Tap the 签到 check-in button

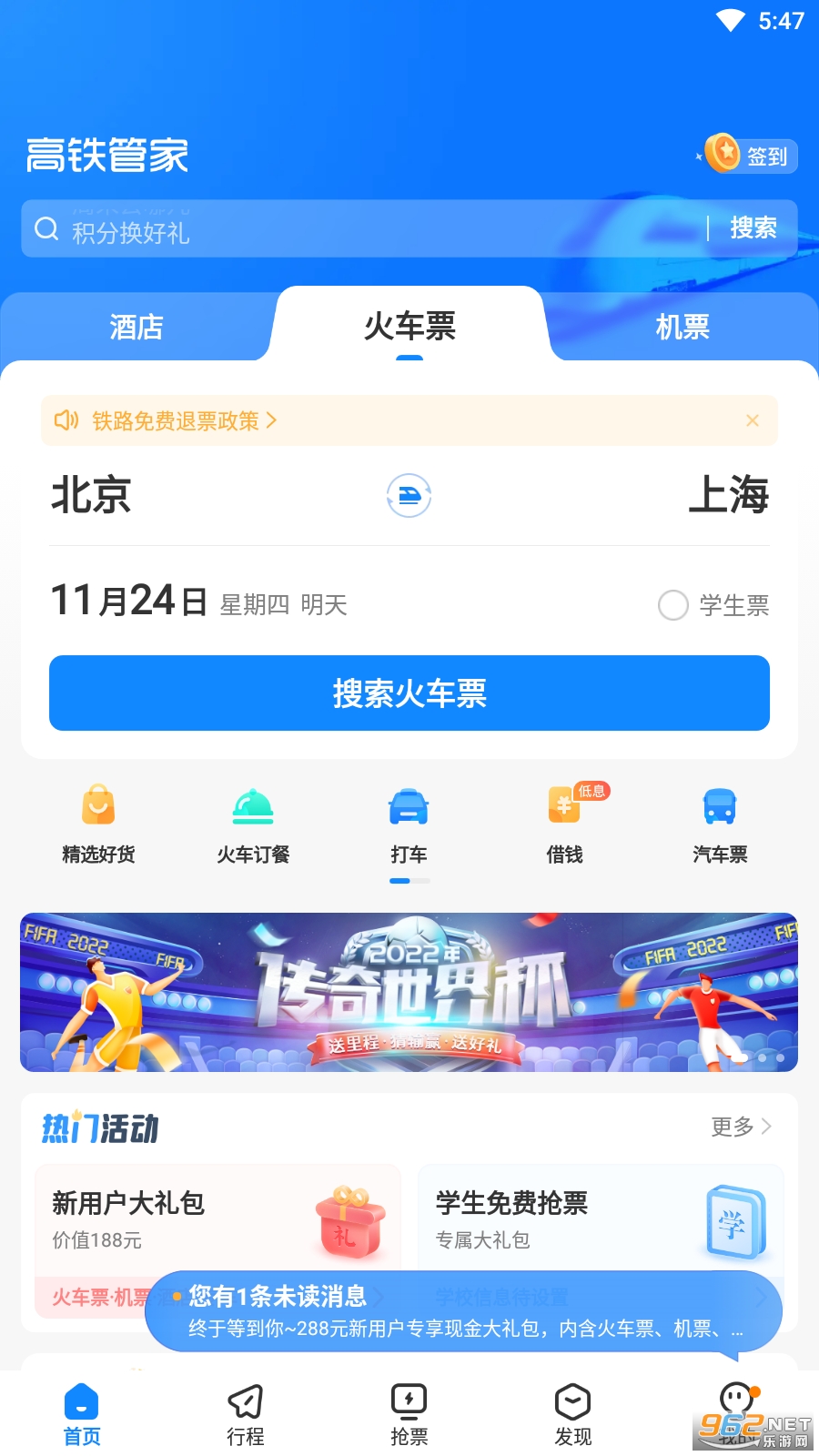click(752, 156)
